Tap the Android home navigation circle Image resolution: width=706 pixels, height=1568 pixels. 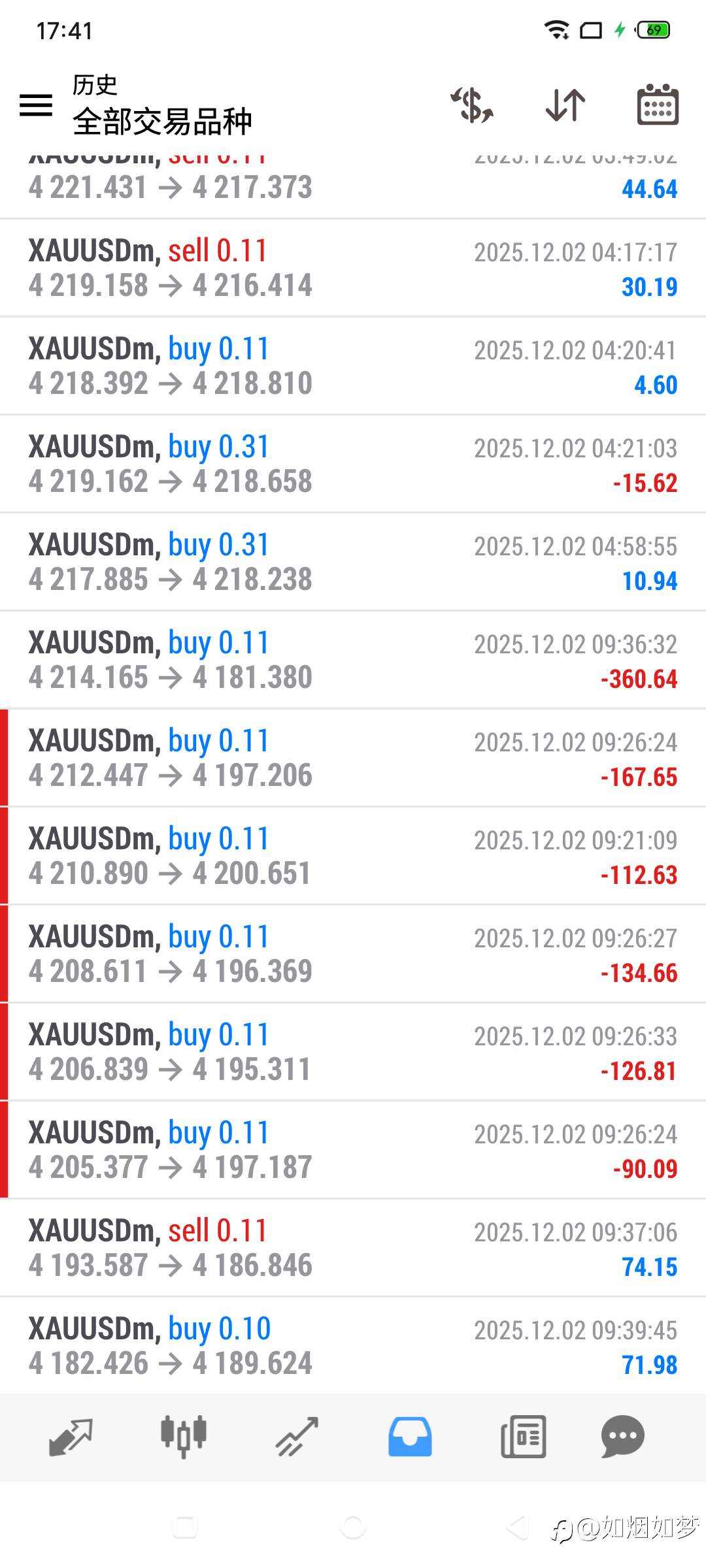pyautogui.click(x=353, y=1527)
